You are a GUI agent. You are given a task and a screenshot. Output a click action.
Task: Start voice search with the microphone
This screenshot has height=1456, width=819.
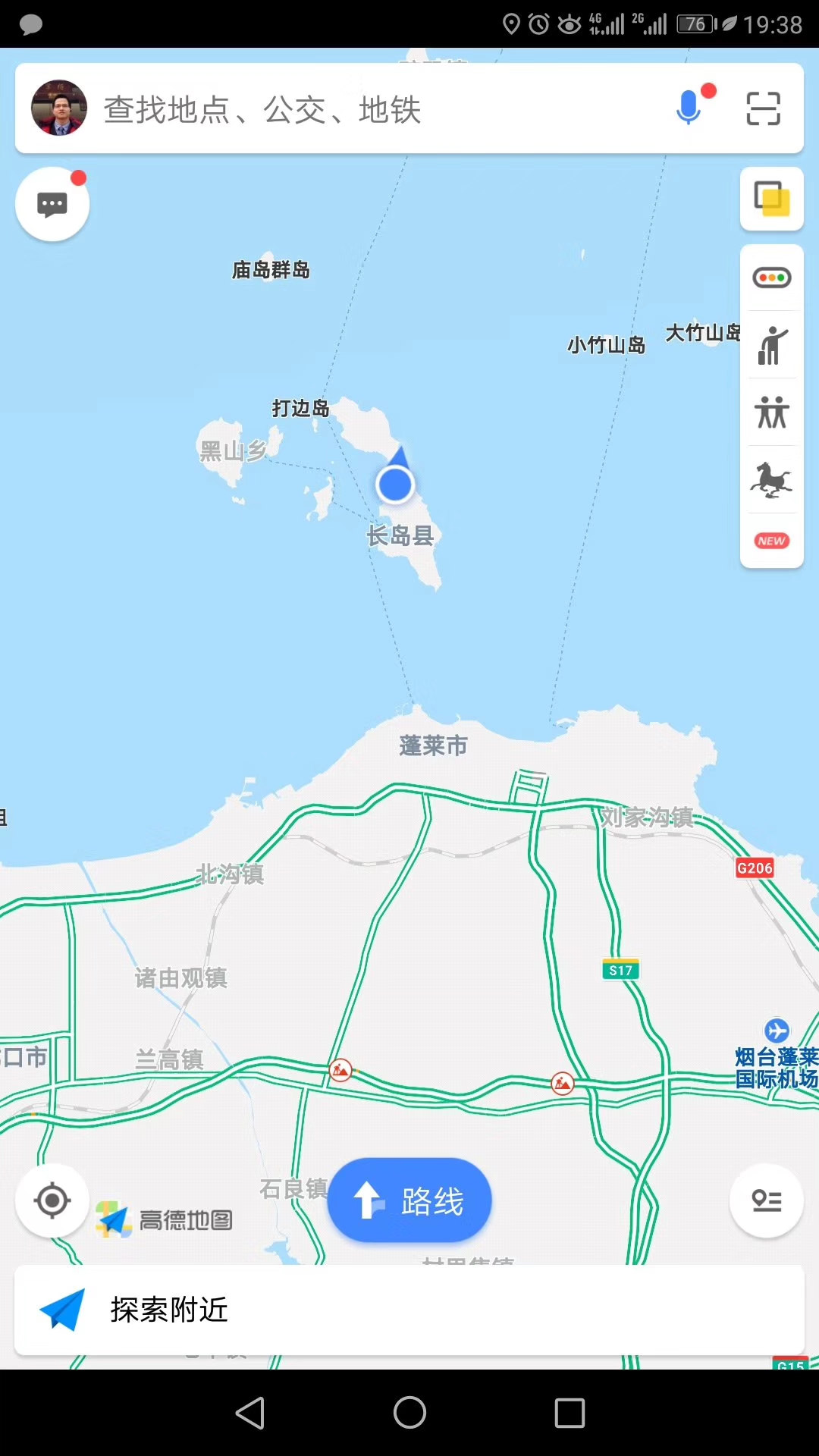click(x=689, y=108)
